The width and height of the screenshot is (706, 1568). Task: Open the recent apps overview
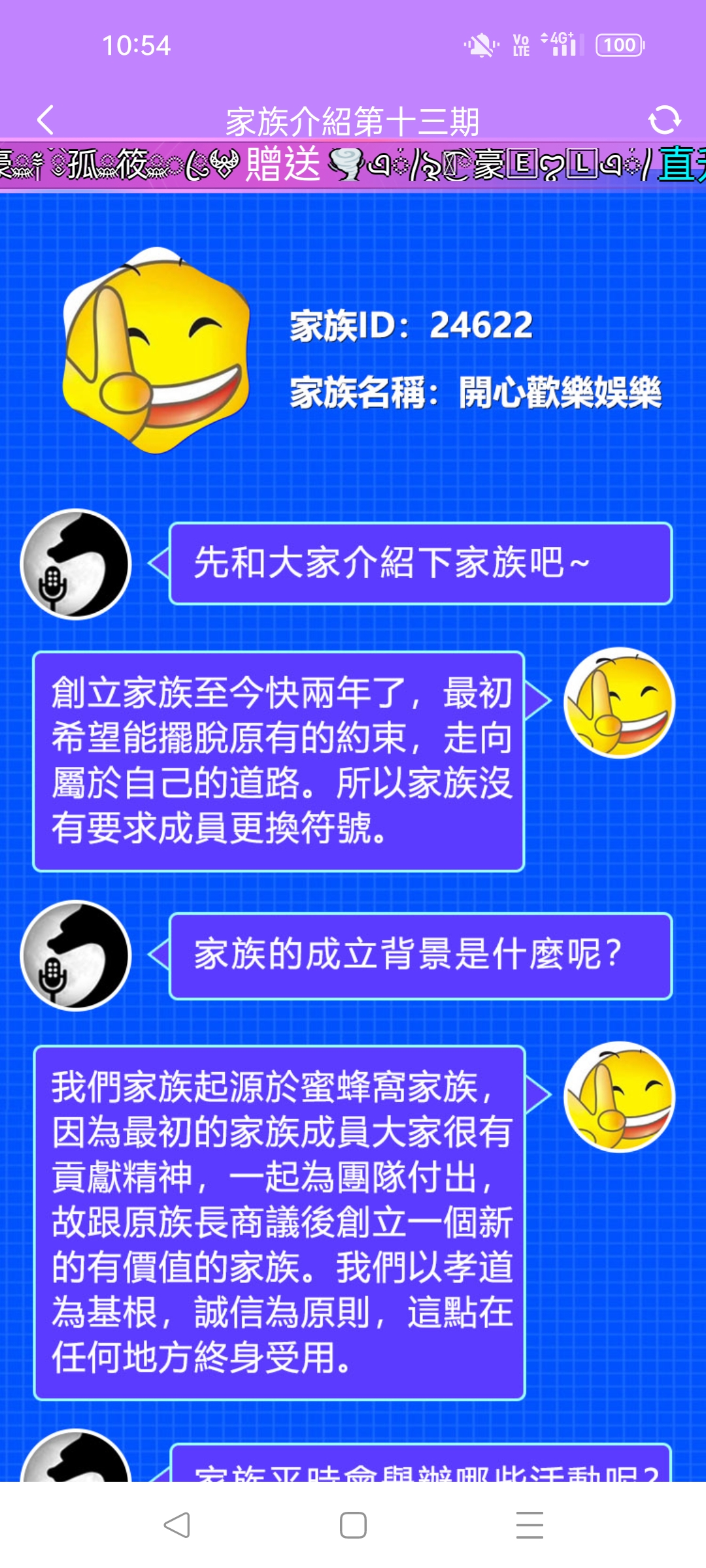[x=529, y=1526]
